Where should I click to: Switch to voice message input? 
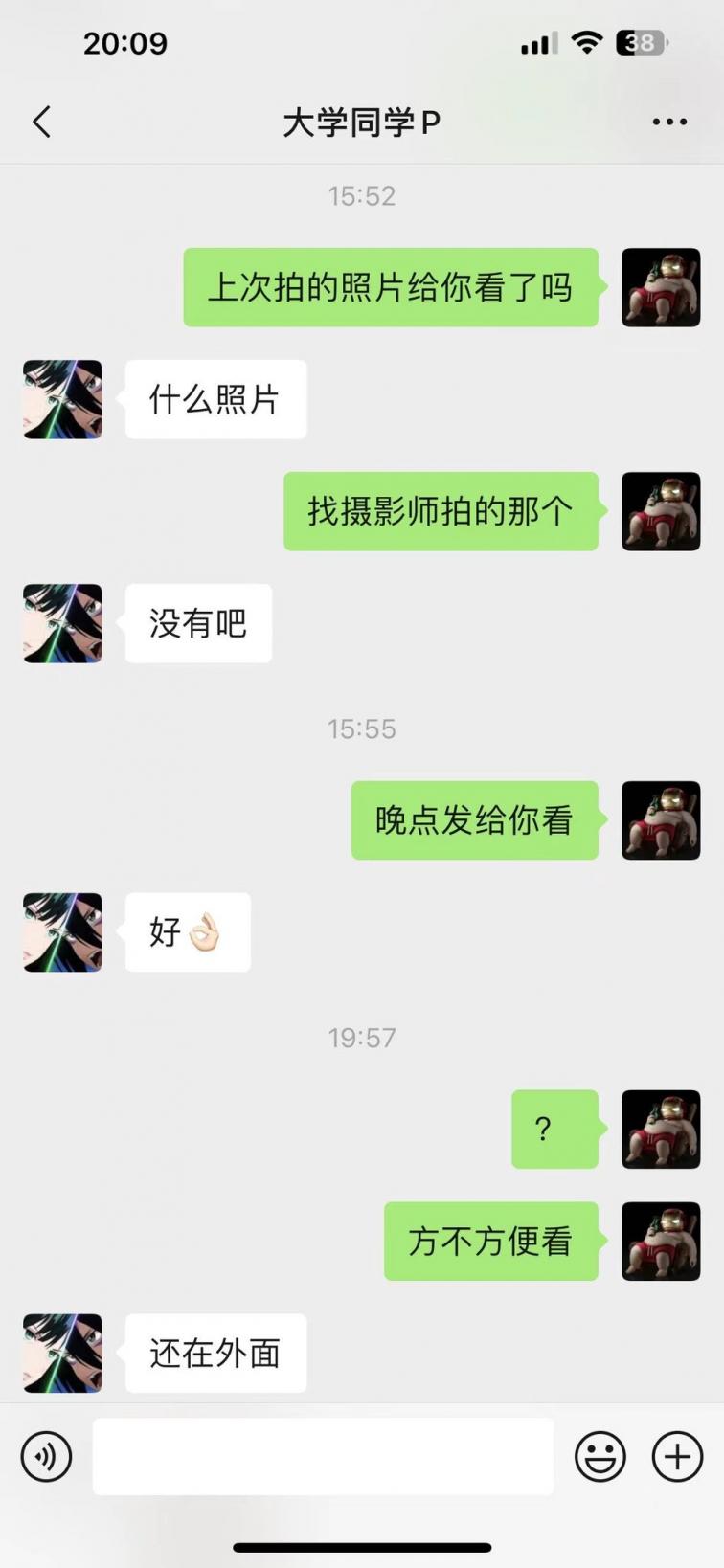[x=46, y=1457]
